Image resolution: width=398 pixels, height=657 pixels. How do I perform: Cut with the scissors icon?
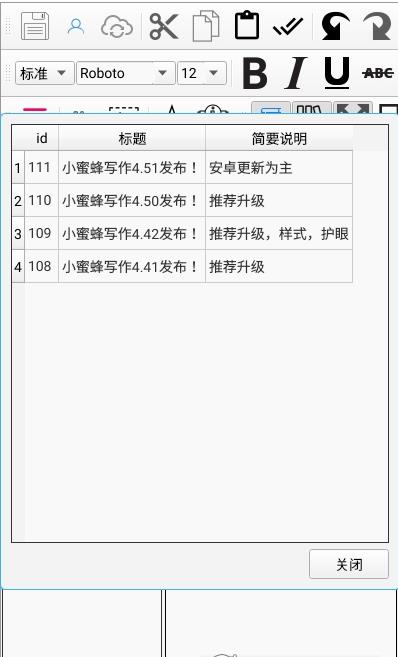(164, 26)
